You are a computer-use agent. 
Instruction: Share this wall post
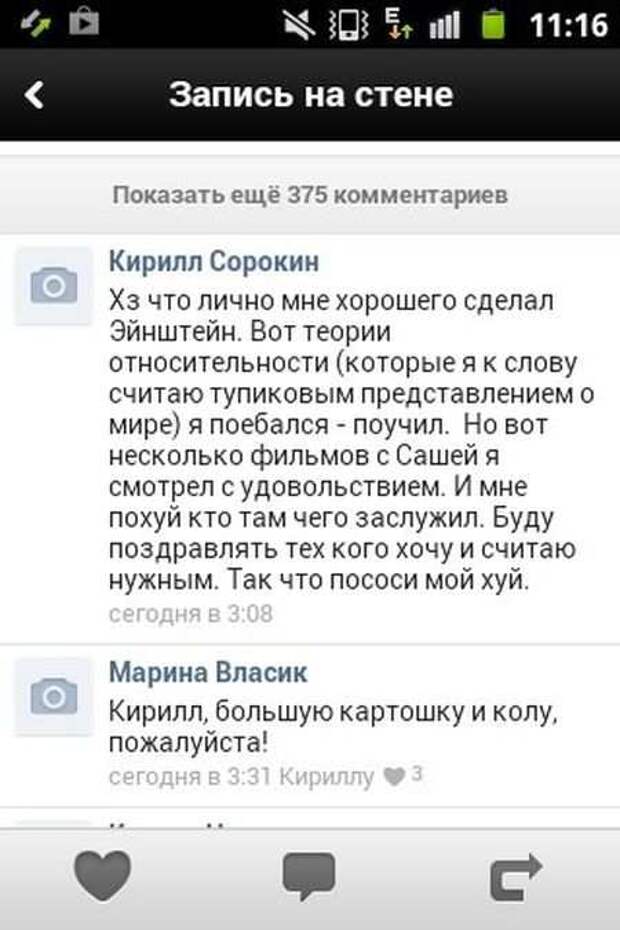click(515, 876)
